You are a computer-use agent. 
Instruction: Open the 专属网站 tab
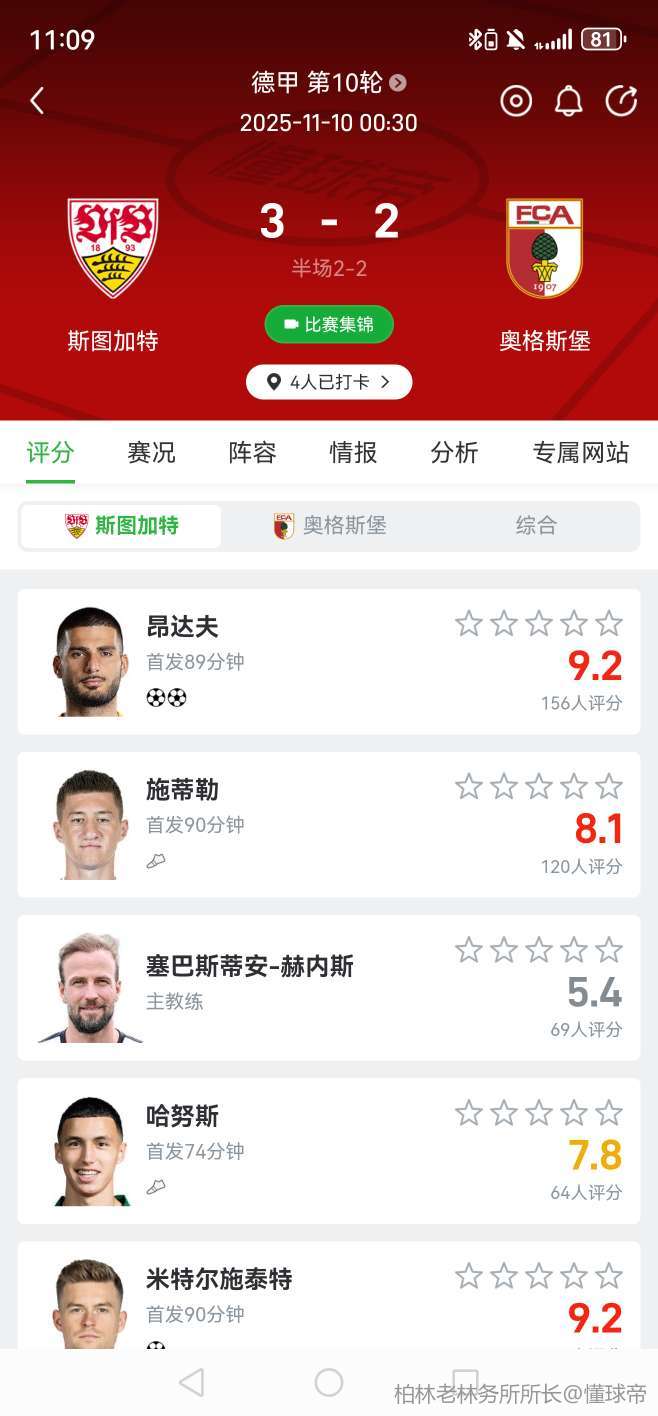[x=581, y=453]
